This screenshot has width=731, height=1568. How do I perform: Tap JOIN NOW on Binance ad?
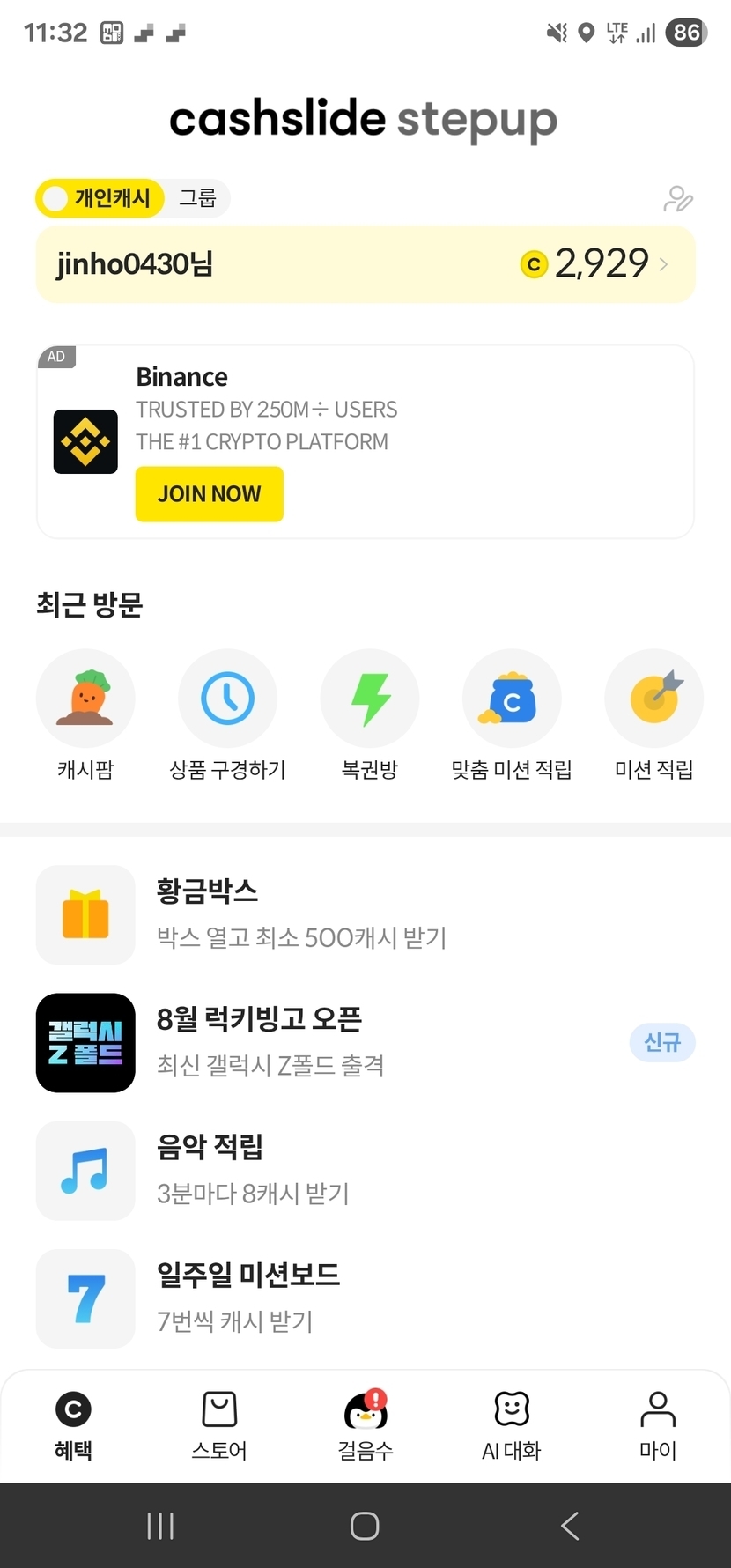(x=209, y=494)
